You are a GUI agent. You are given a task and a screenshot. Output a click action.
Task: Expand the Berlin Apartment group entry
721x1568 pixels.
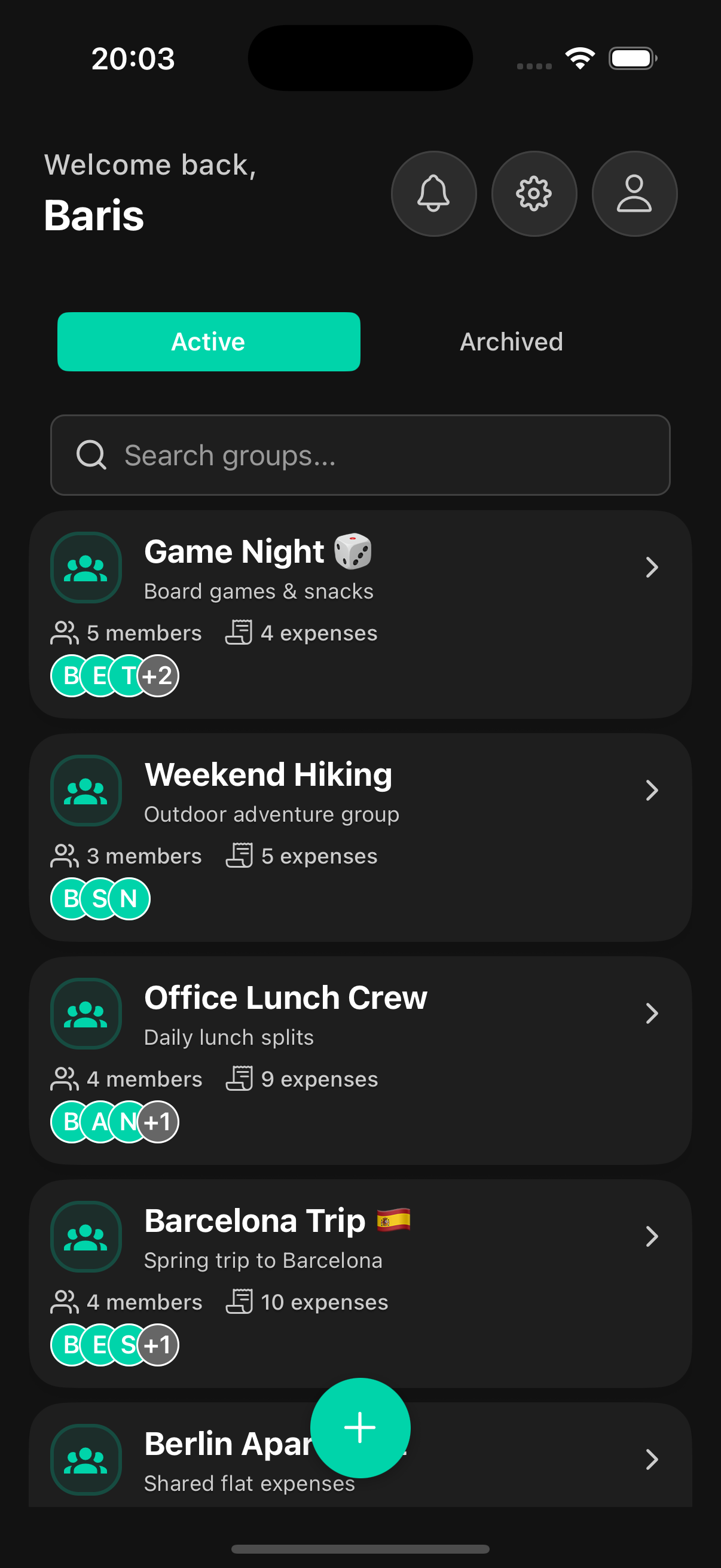pyautogui.click(x=652, y=1460)
